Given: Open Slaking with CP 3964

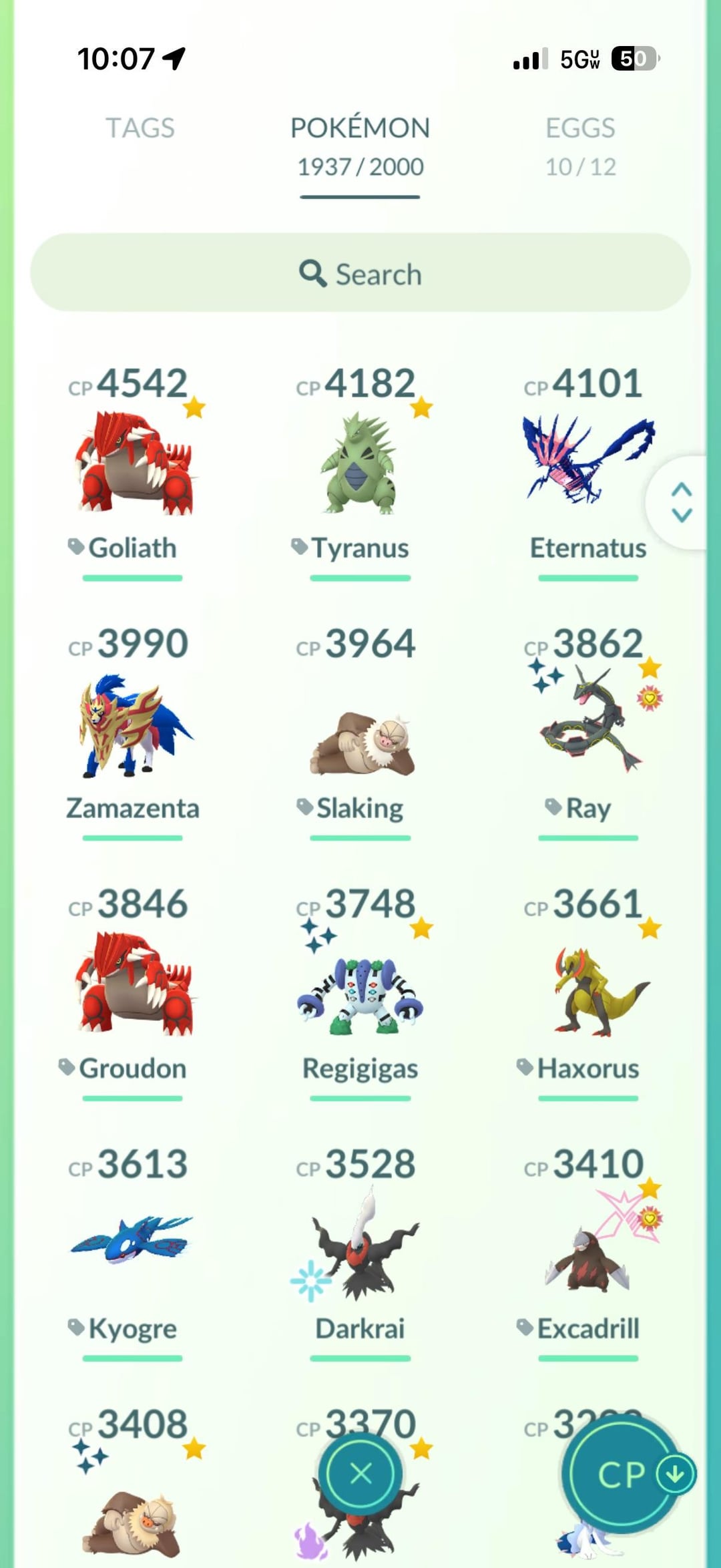Looking at the screenshot, I should click(x=360, y=741).
